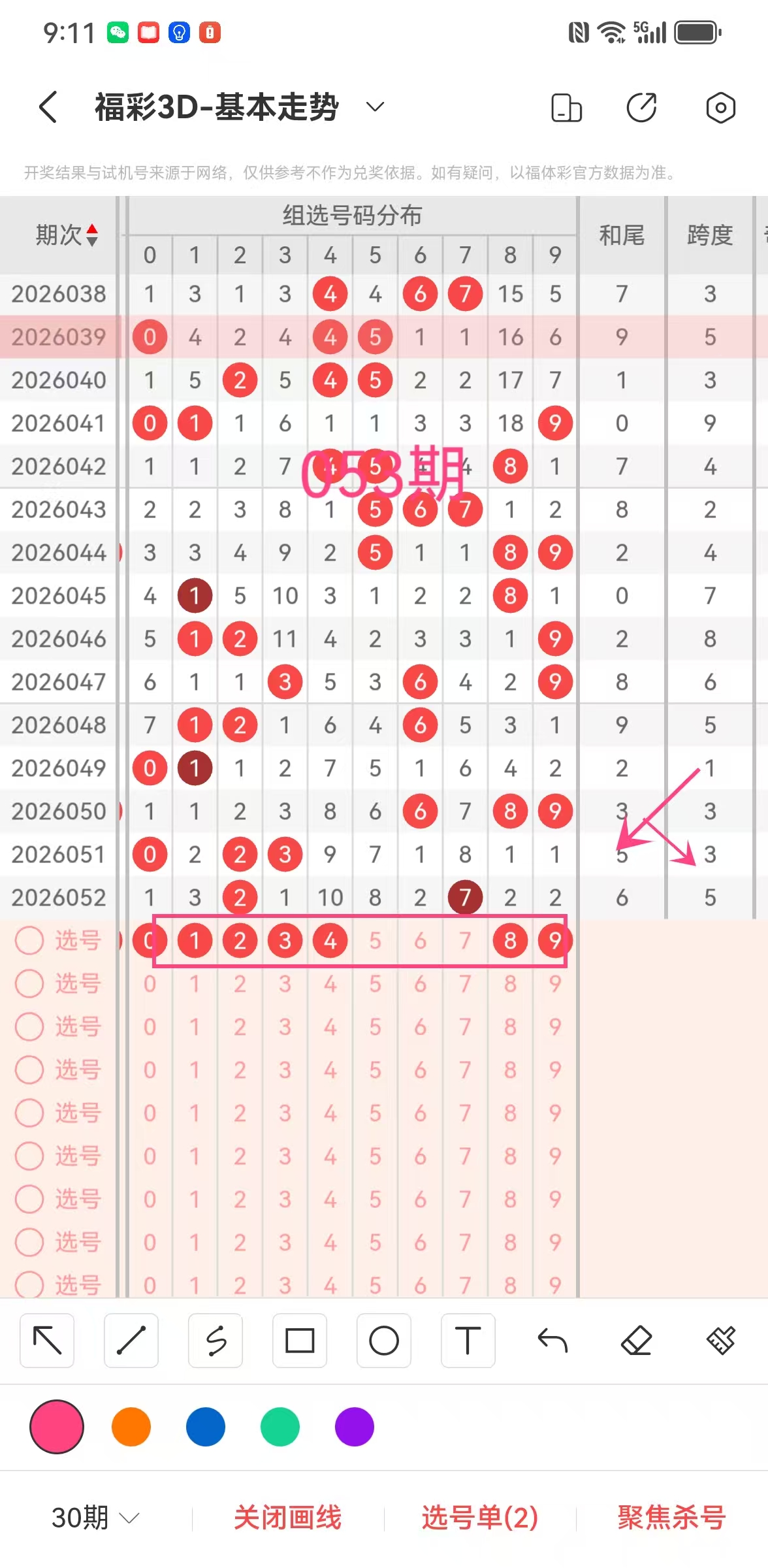Open the chart settings gear
Viewport: 768px width, 1568px height.
(720, 108)
